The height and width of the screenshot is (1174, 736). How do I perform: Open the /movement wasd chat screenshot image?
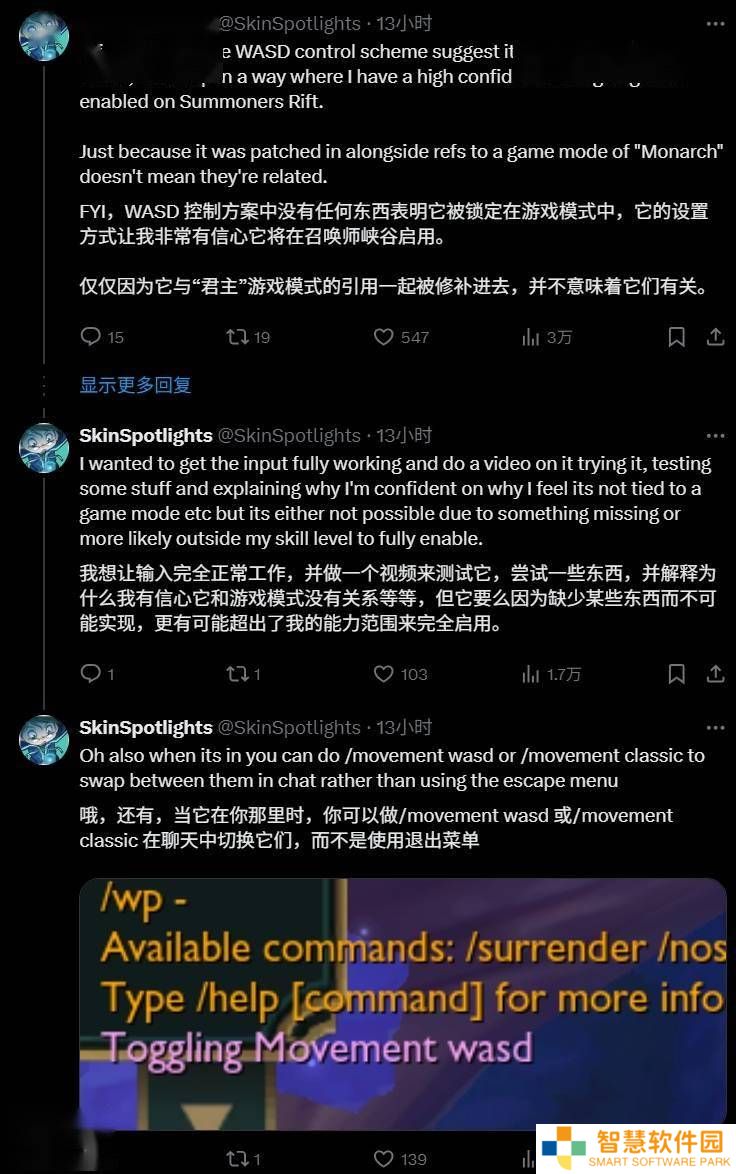[402, 1000]
